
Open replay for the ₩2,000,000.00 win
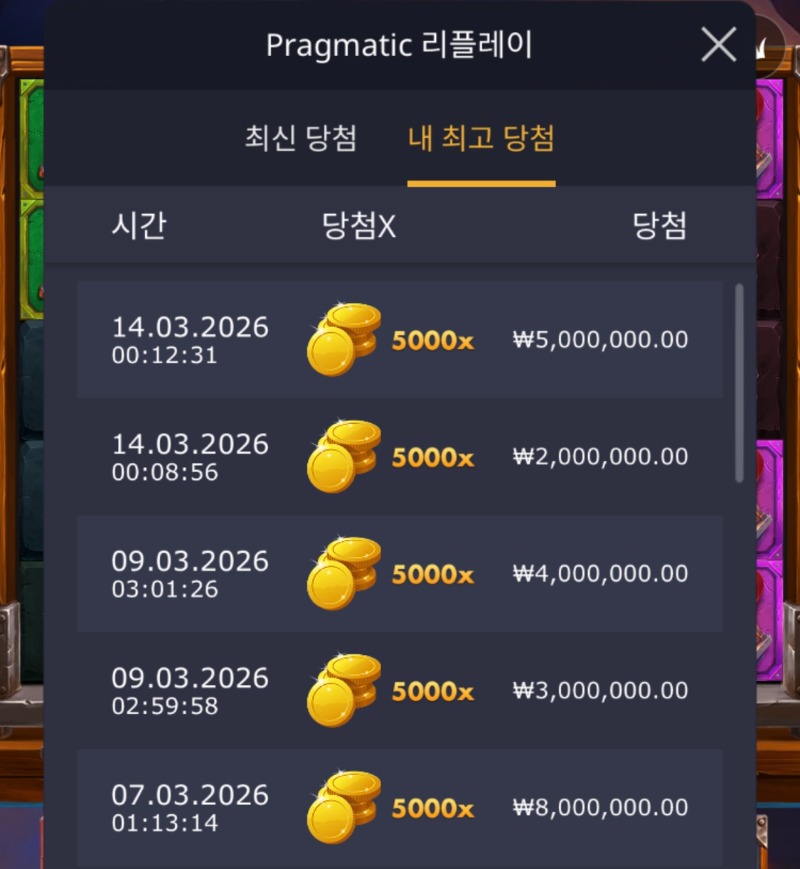pyautogui.click(x=399, y=457)
